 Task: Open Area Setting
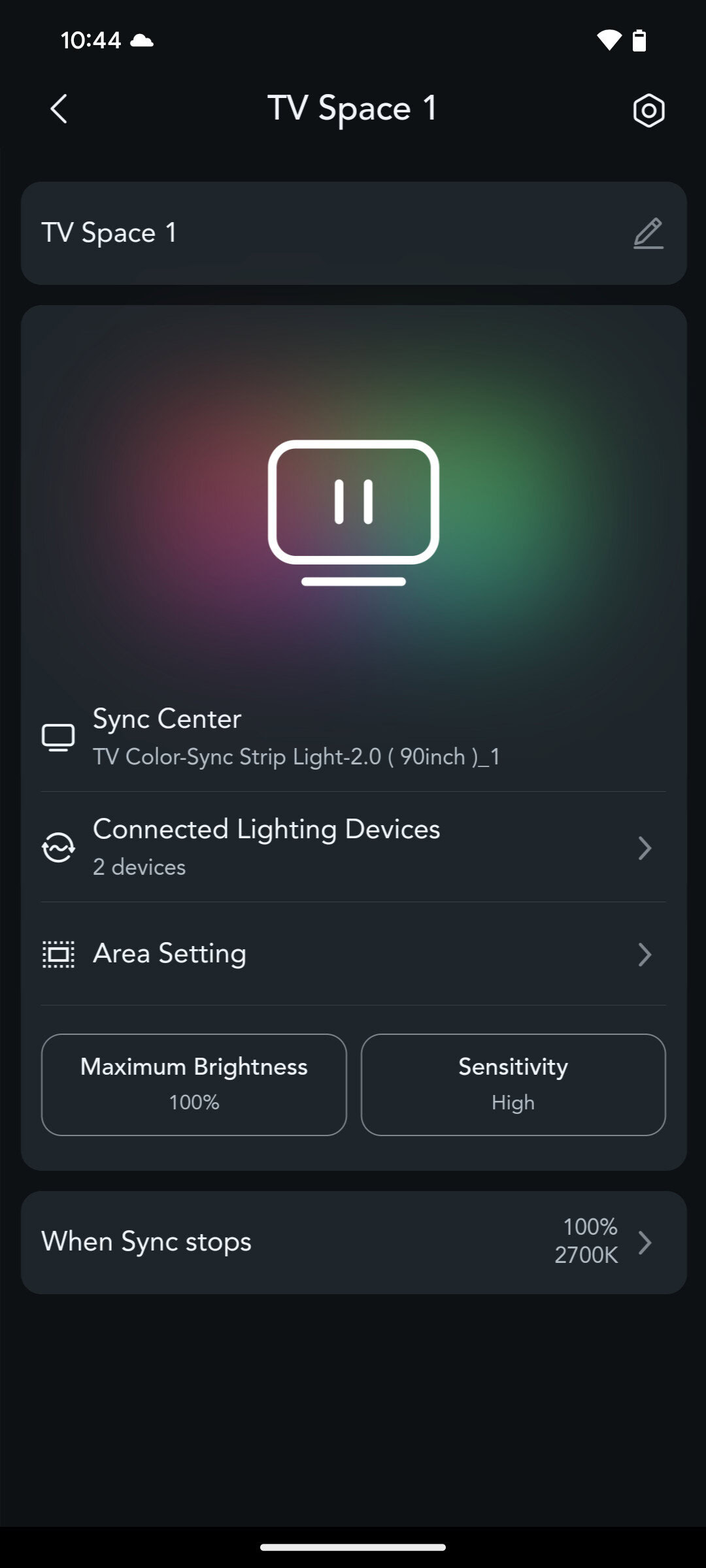click(353, 954)
